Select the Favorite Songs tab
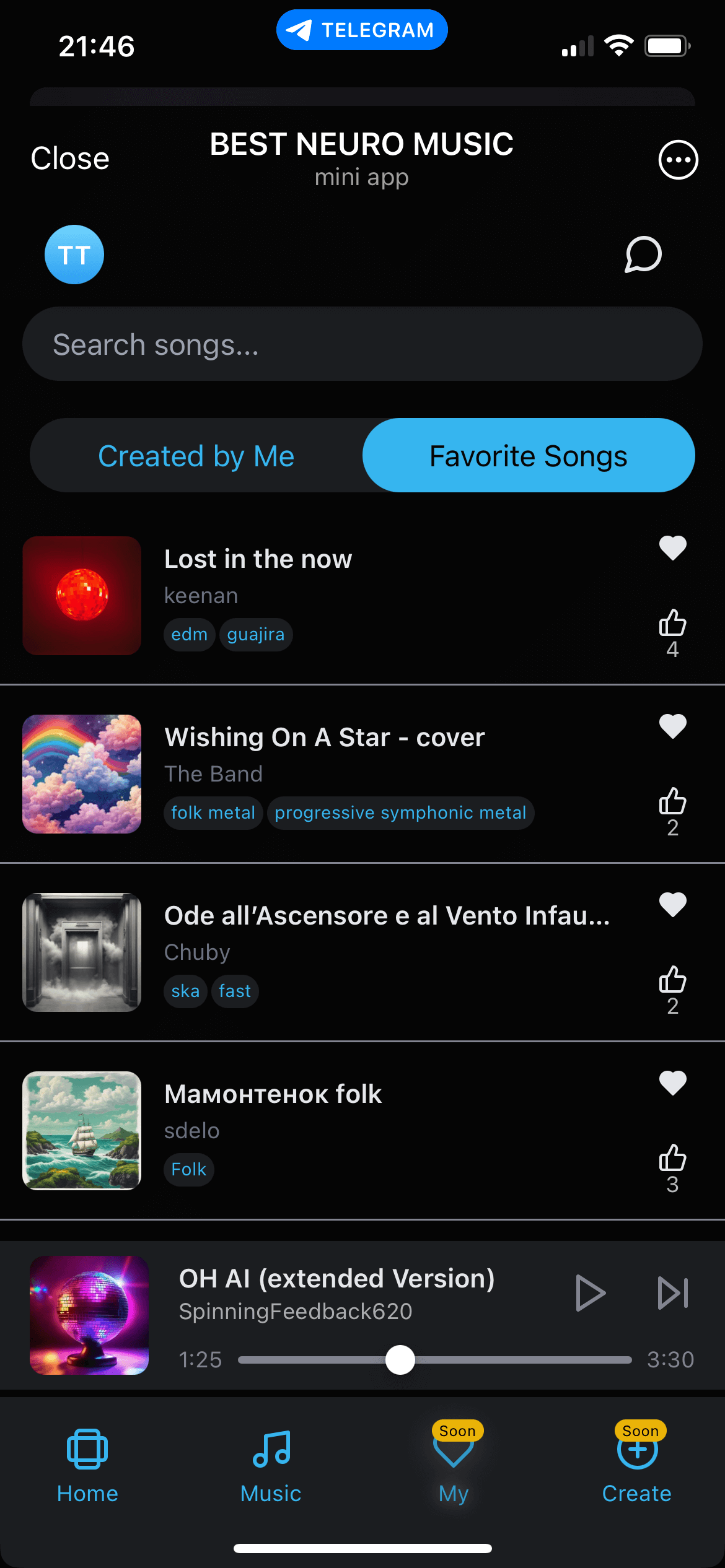This screenshot has height=1568, width=725. (x=528, y=455)
